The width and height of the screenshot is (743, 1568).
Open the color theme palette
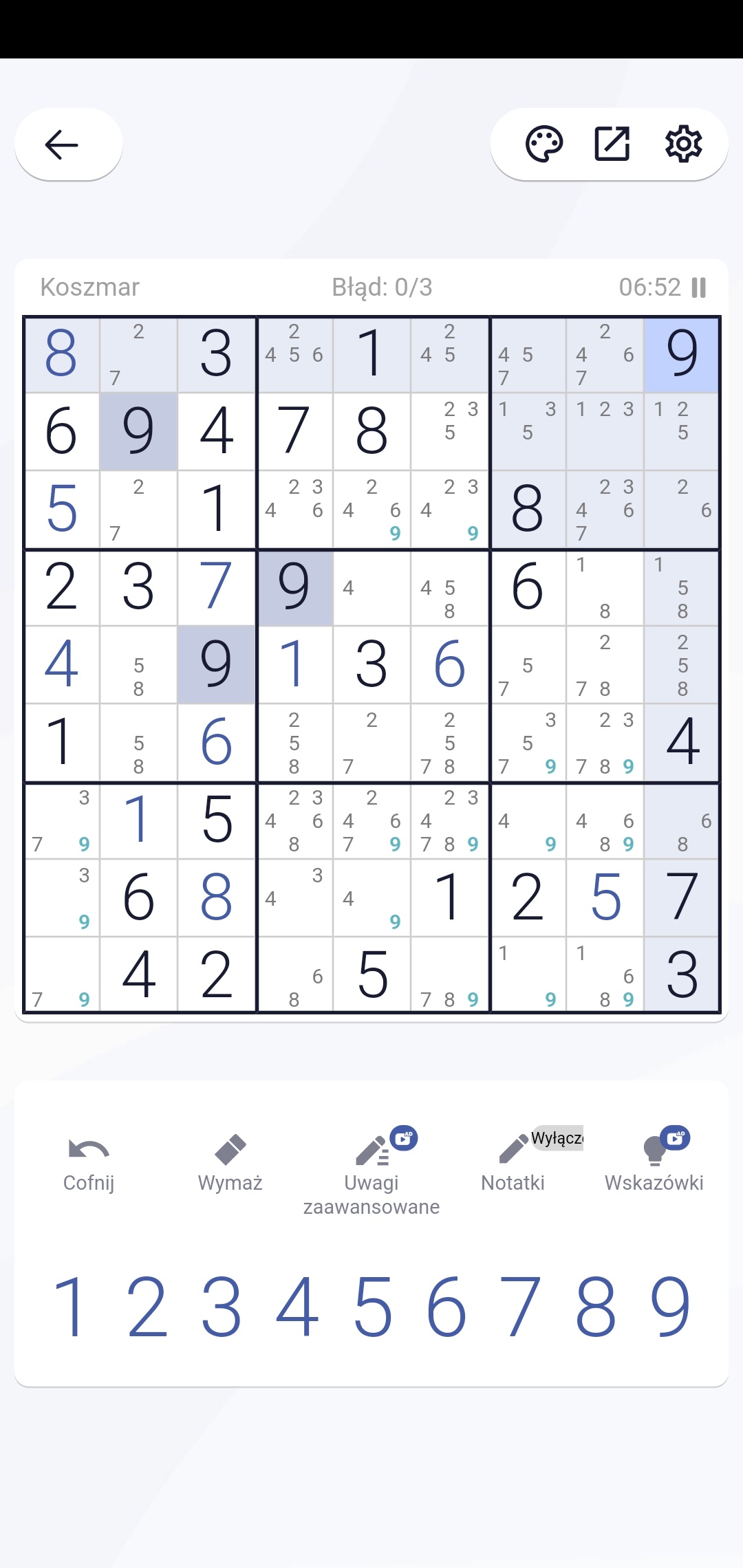544,144
